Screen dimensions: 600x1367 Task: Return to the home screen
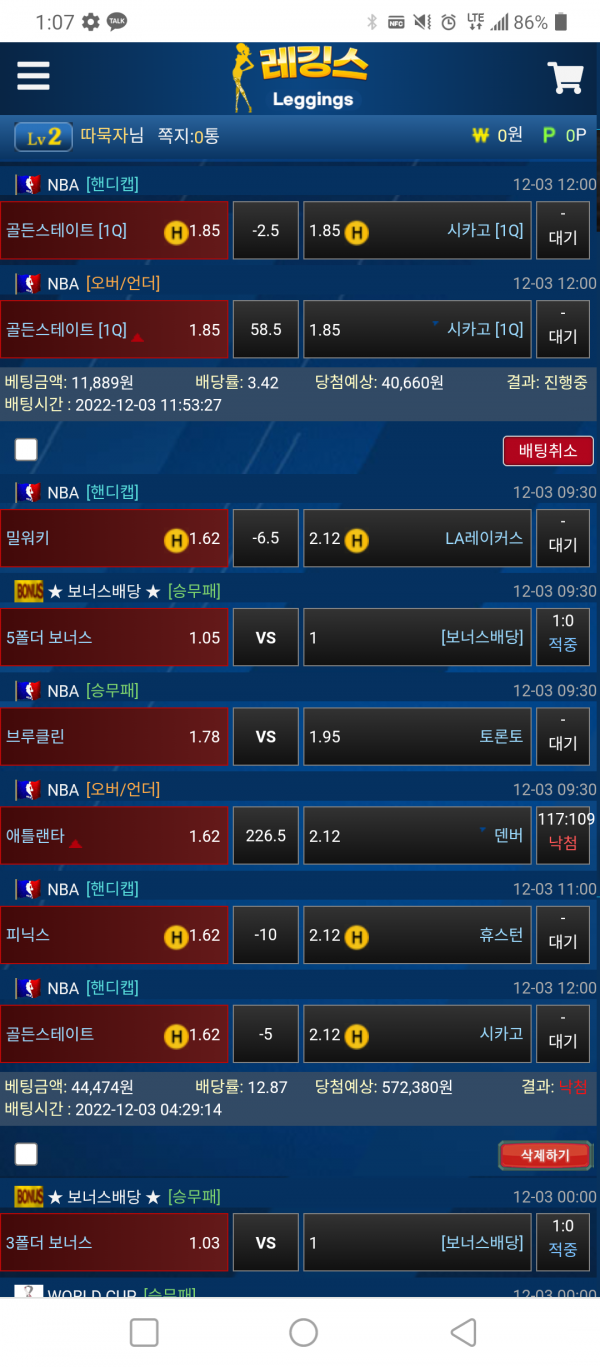(303, 1332)
